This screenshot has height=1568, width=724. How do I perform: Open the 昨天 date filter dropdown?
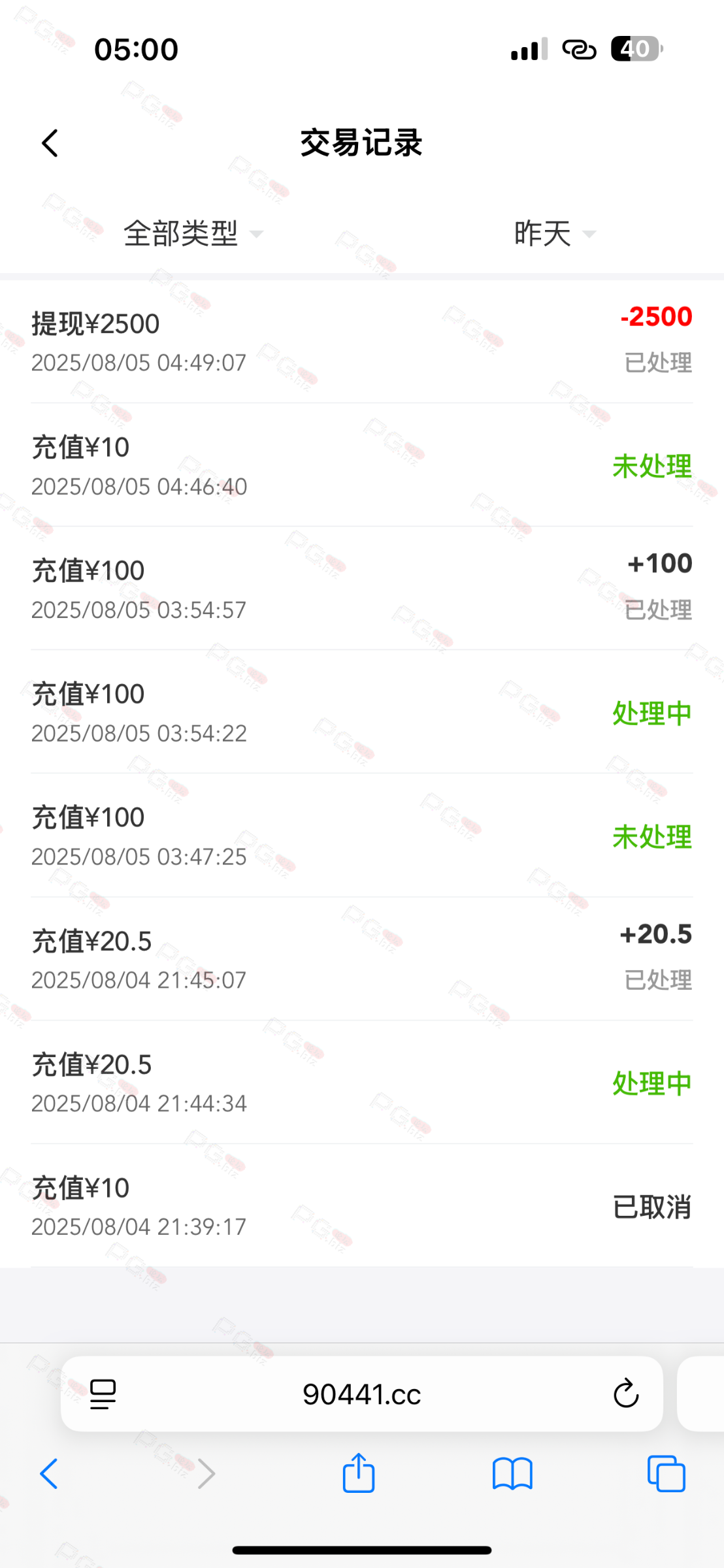point(554,233)
